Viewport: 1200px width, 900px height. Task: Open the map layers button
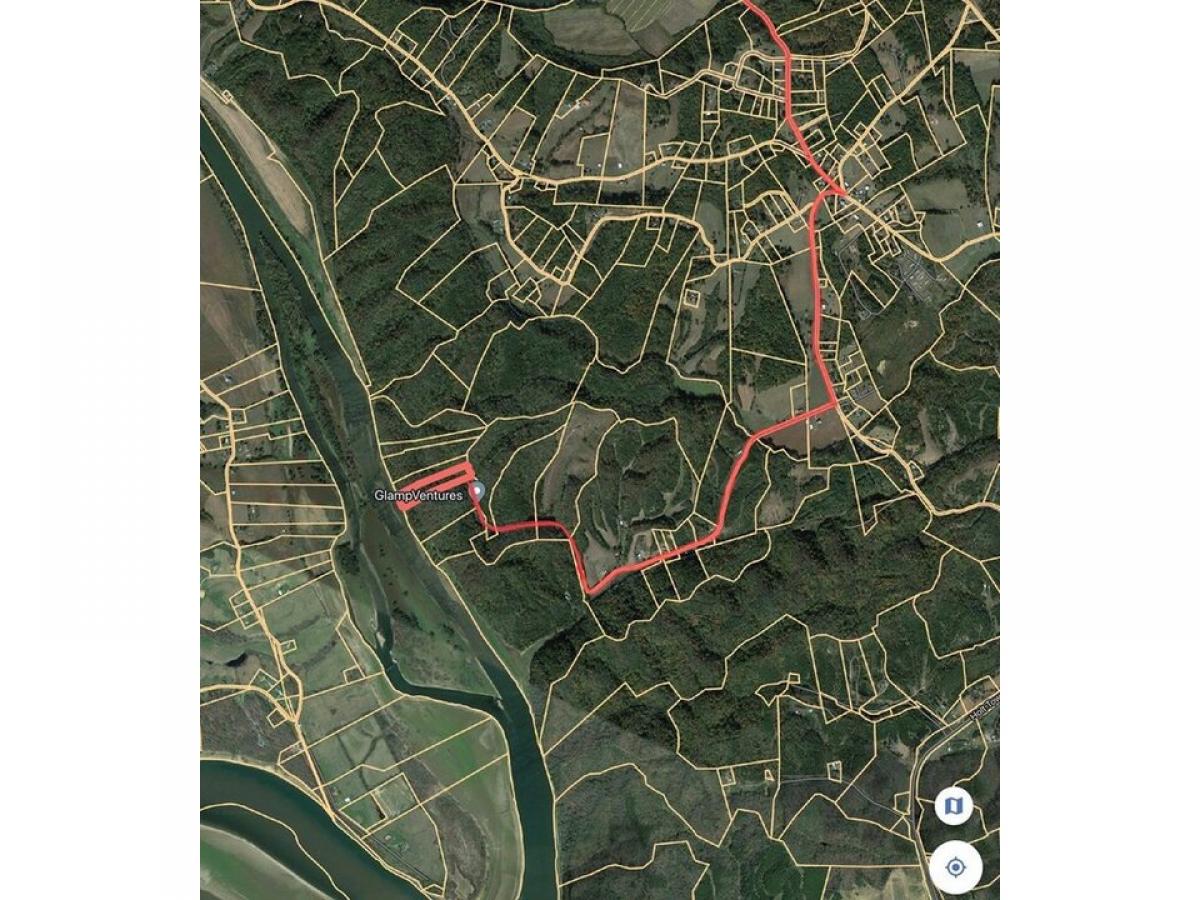pos(954,806)
